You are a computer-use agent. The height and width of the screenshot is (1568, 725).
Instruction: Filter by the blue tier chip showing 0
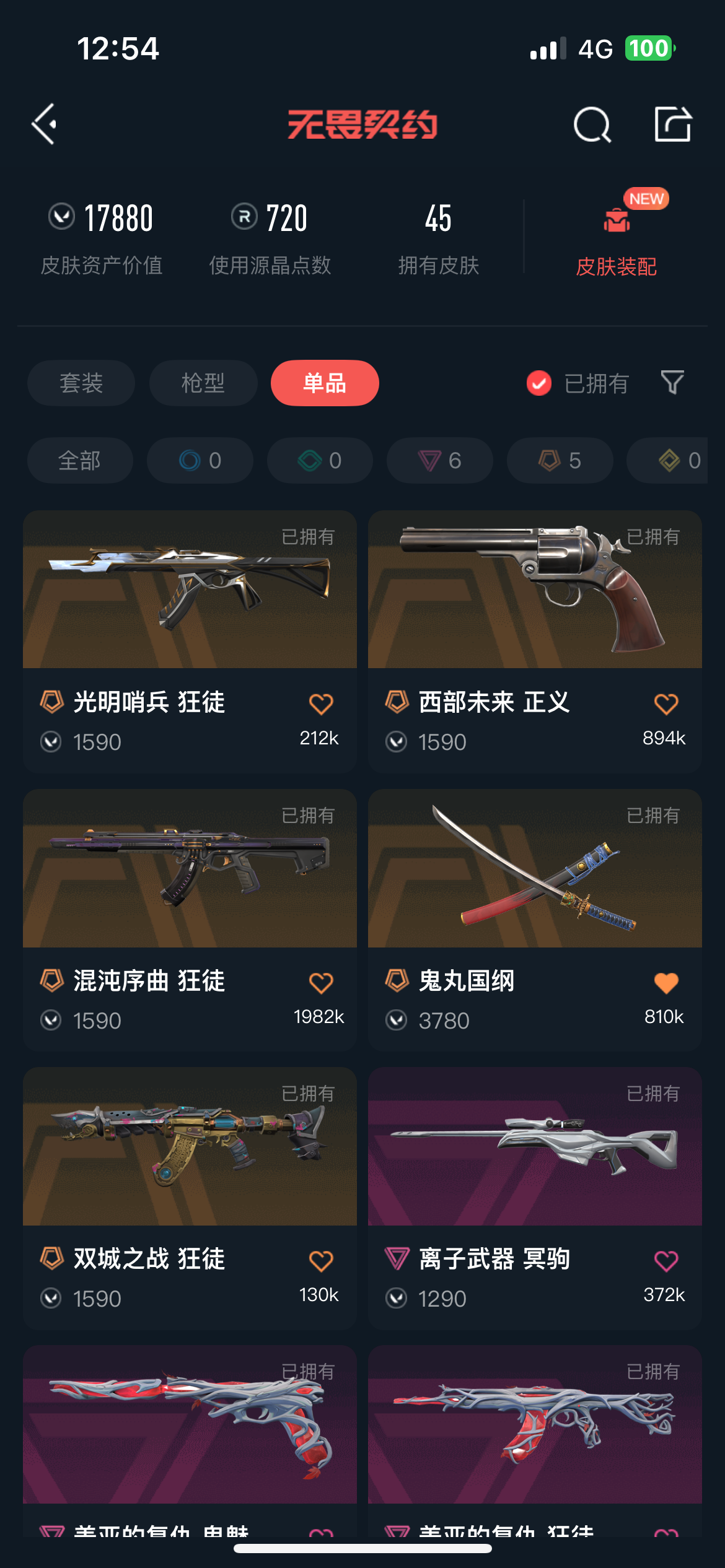pyautogui.click(x=200, y=461)
